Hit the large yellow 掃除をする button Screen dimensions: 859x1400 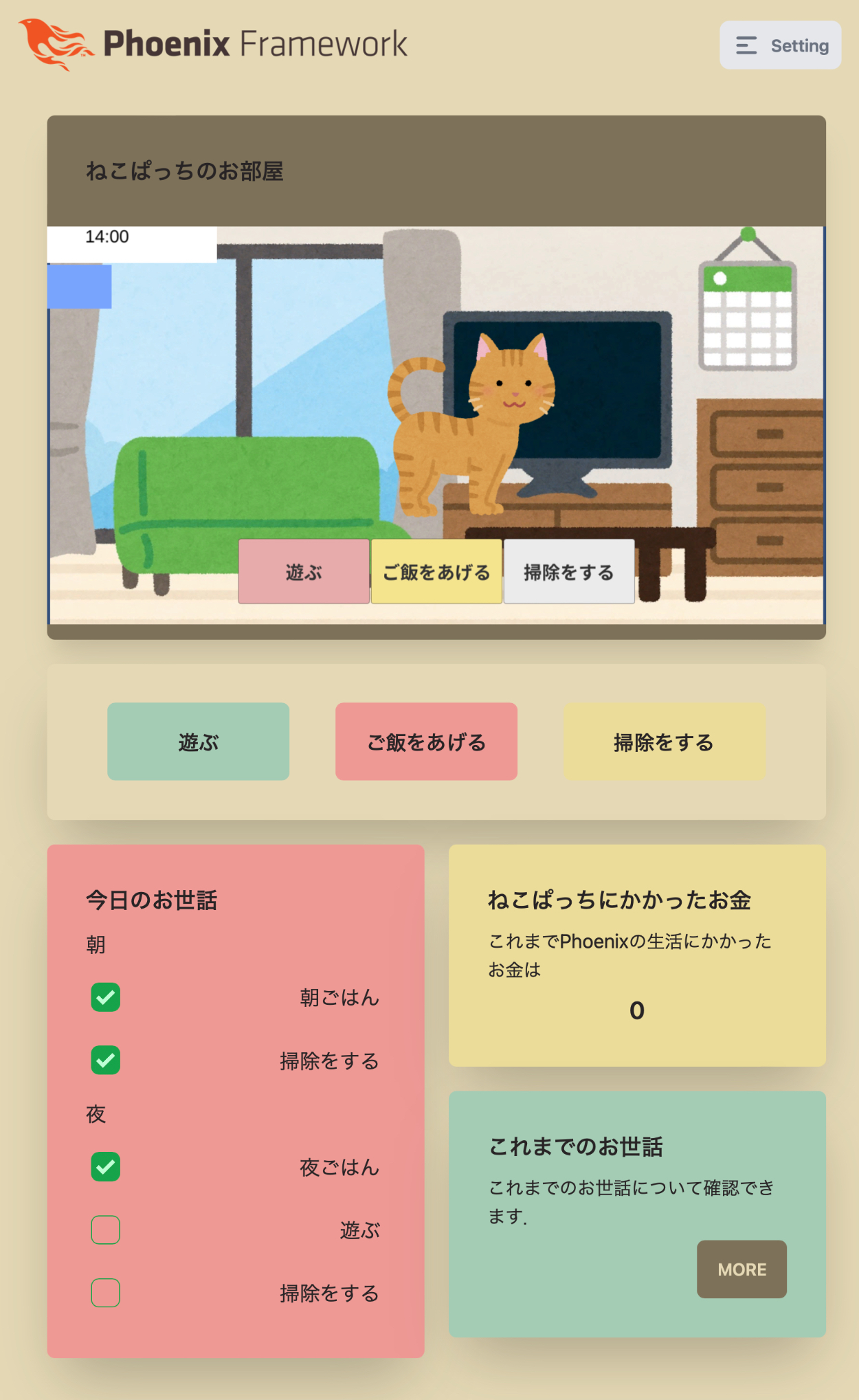click(x=664, y=742)
